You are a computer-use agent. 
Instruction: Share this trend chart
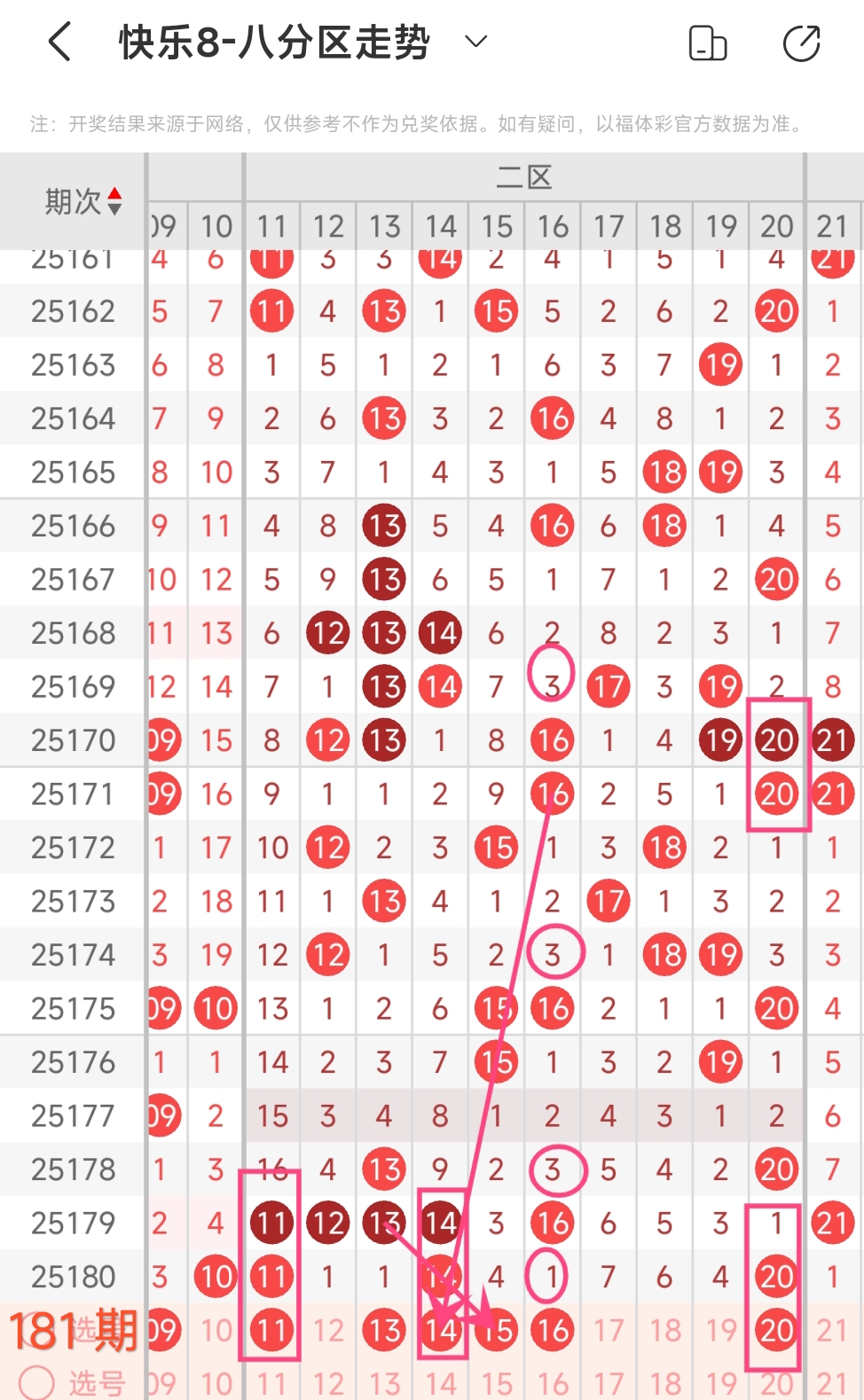tap(802, 43)
